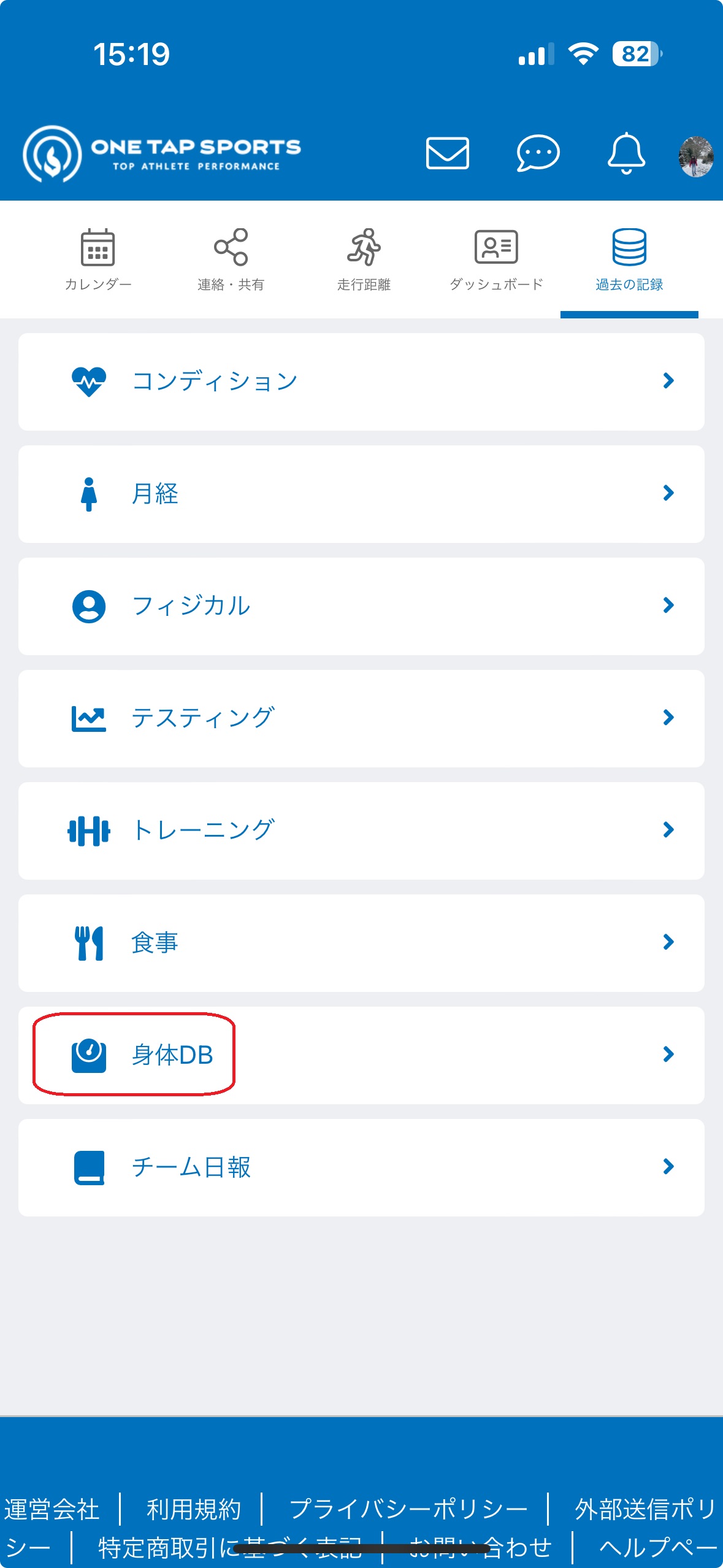Open the 食事 row
Screen dimensions: 723x1568
(361, 943)
